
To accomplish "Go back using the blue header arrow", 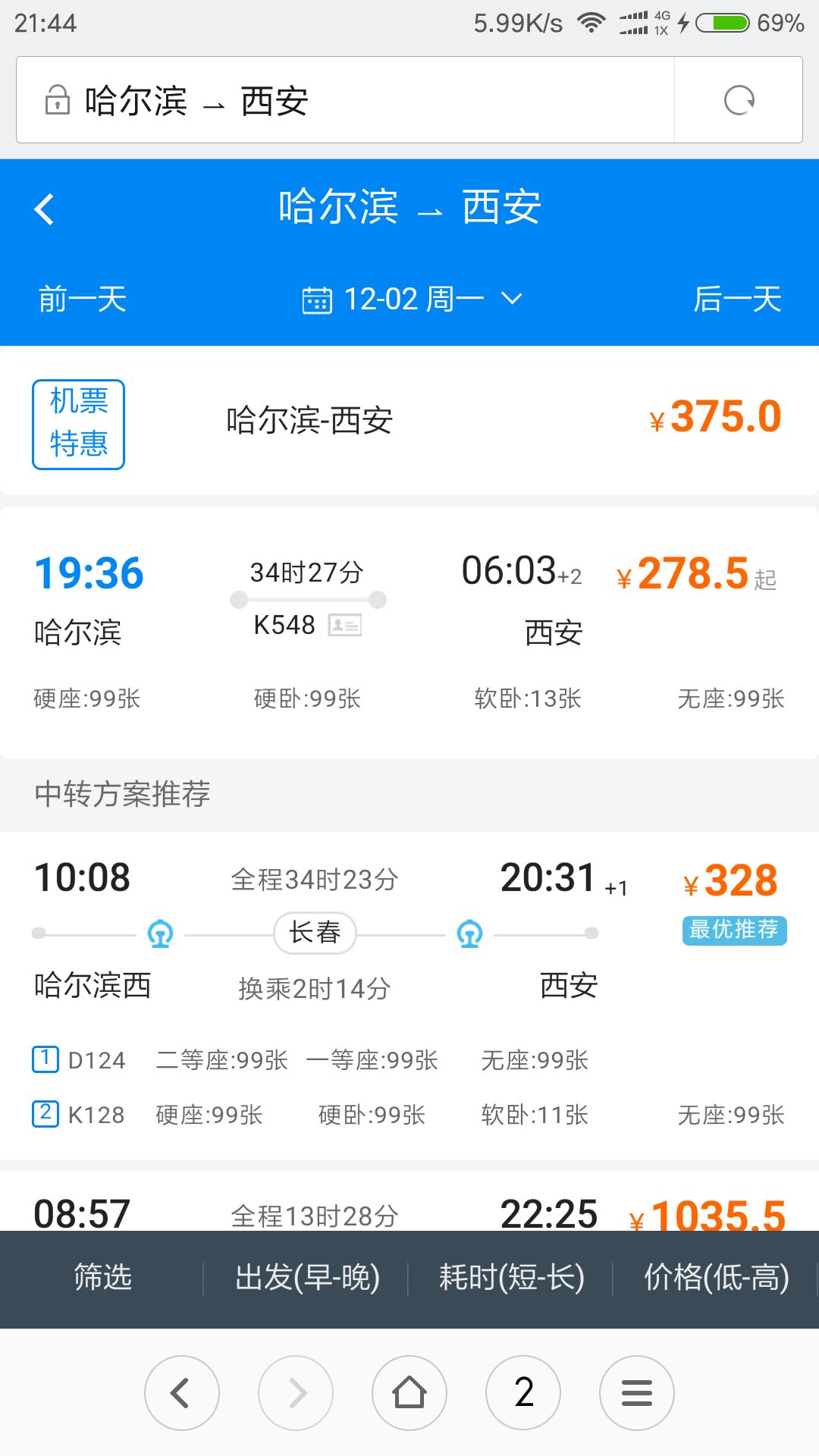I will tap(45, 209).
